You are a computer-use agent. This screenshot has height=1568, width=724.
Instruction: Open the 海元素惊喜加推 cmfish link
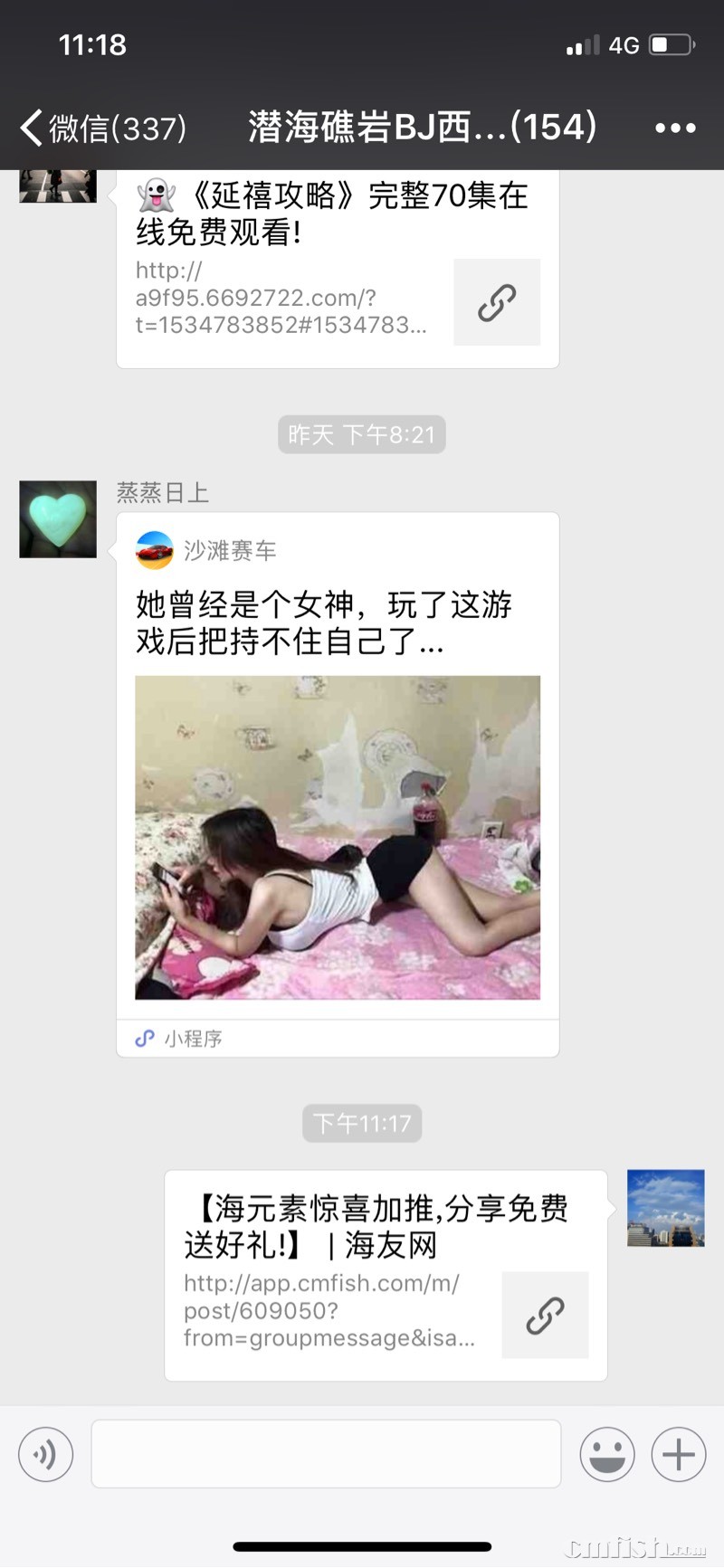click(385, 1274)
